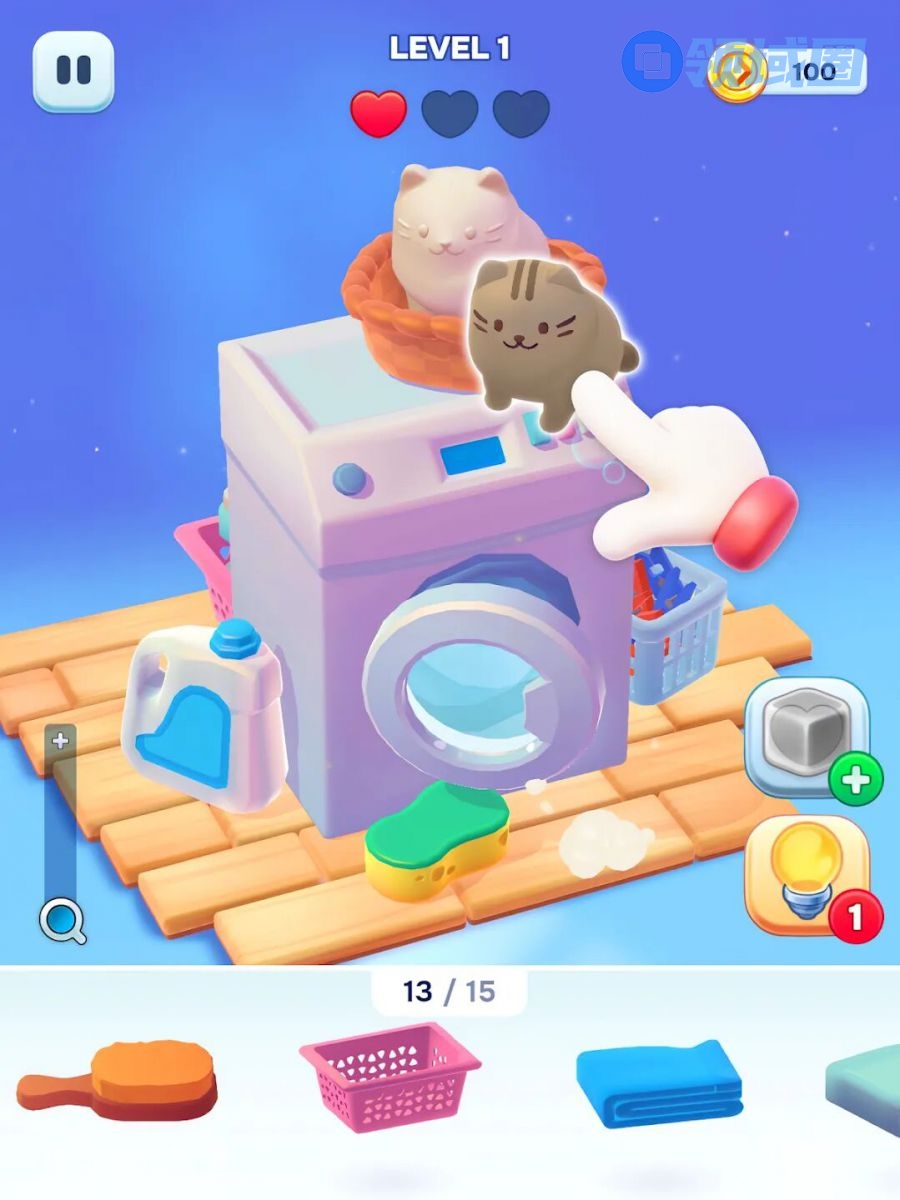The image size is (900, 1200).
Task: Add more cube boosters
Action: (x=855, y=781)
